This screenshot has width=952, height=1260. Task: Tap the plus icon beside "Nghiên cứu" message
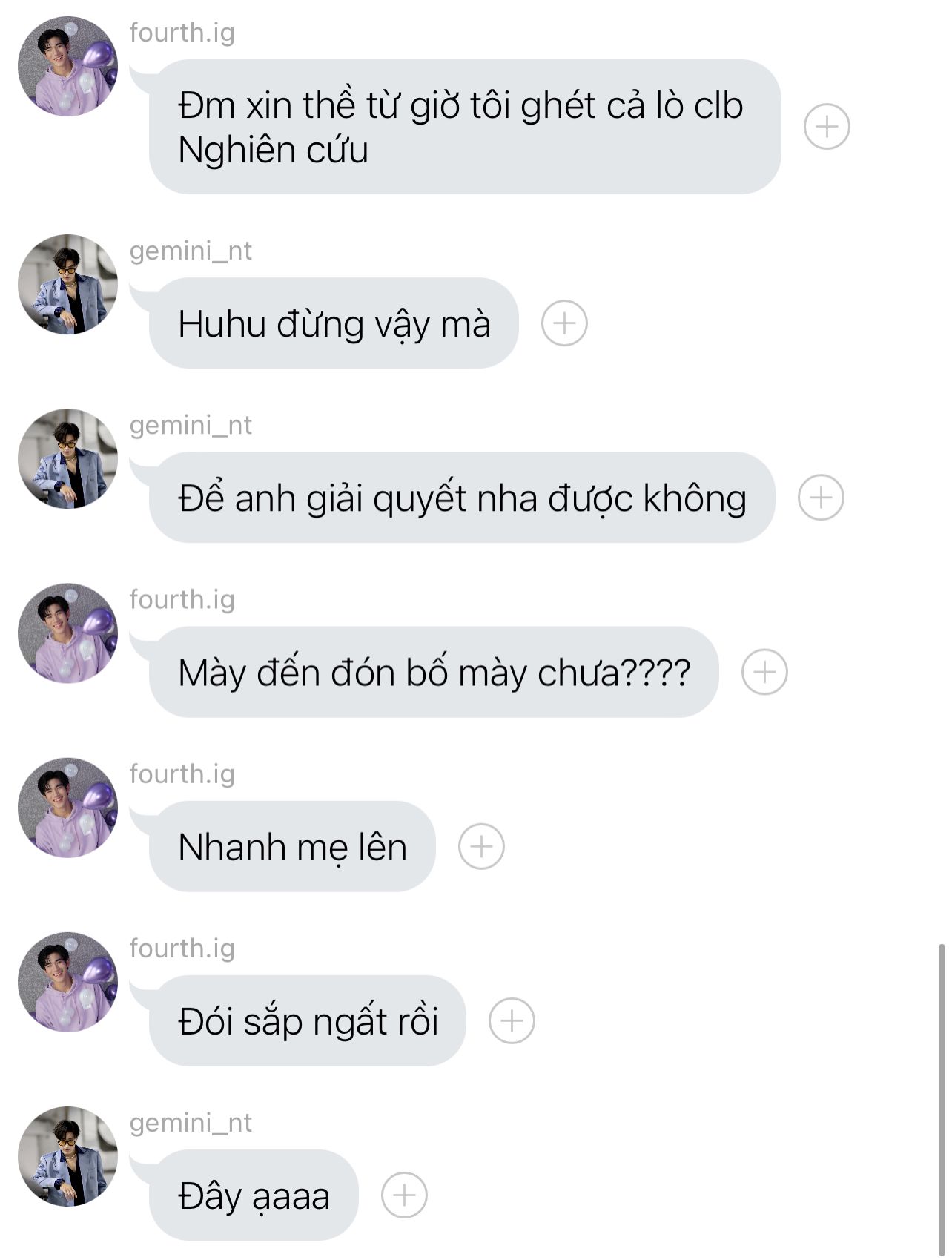826,127
